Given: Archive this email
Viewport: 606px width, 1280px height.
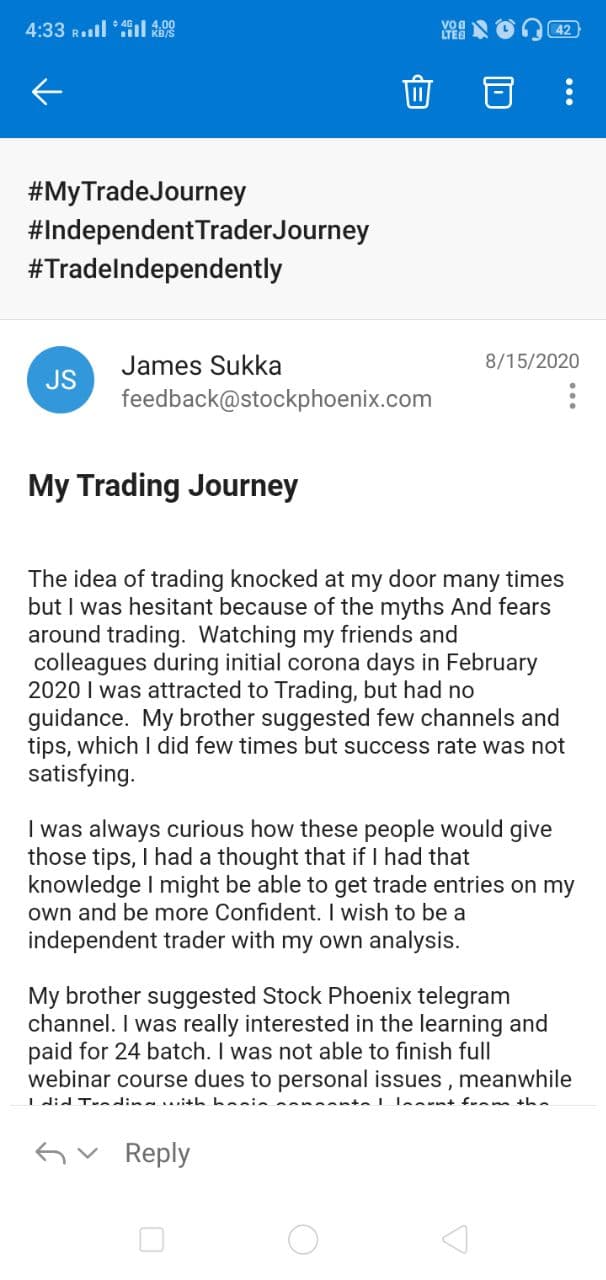Looking at the screenshot, I should (x=498, y=92).
